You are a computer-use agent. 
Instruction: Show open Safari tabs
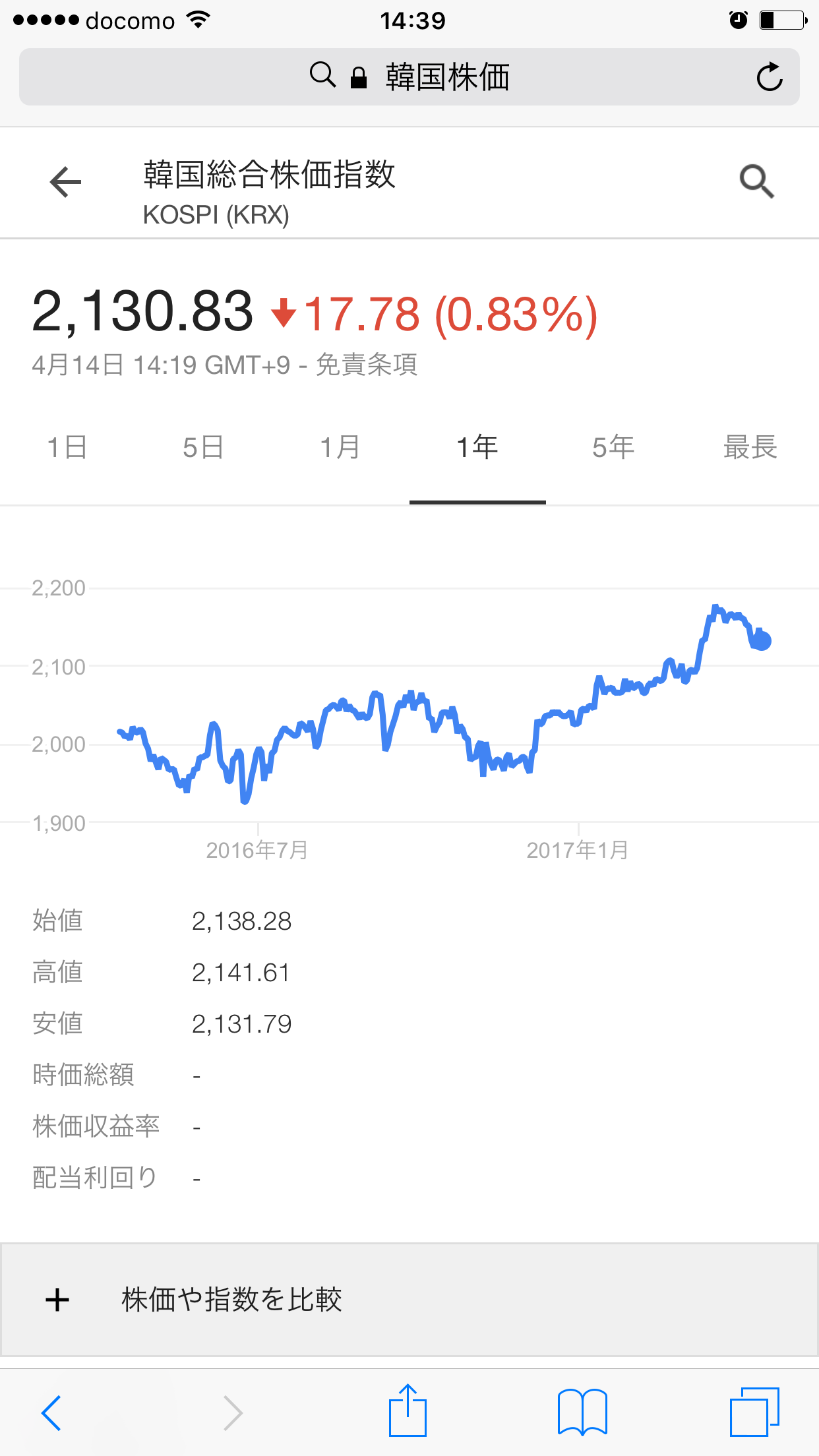[754, 1412]
